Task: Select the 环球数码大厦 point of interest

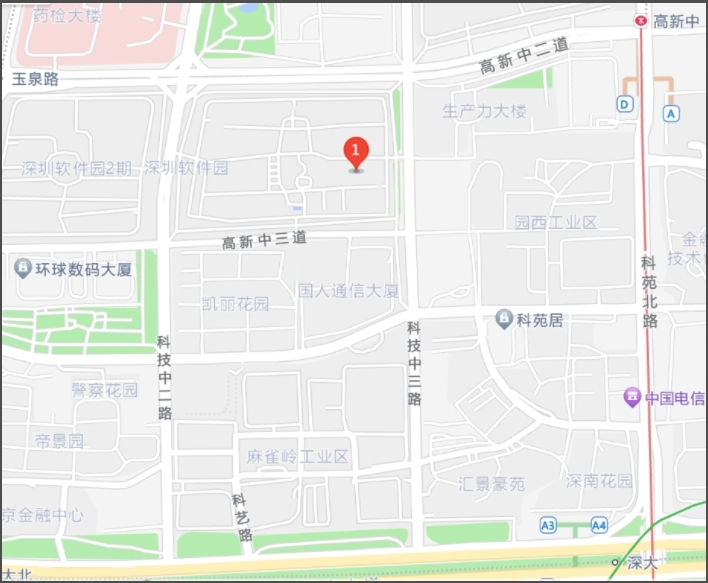Action: (24, 268)
